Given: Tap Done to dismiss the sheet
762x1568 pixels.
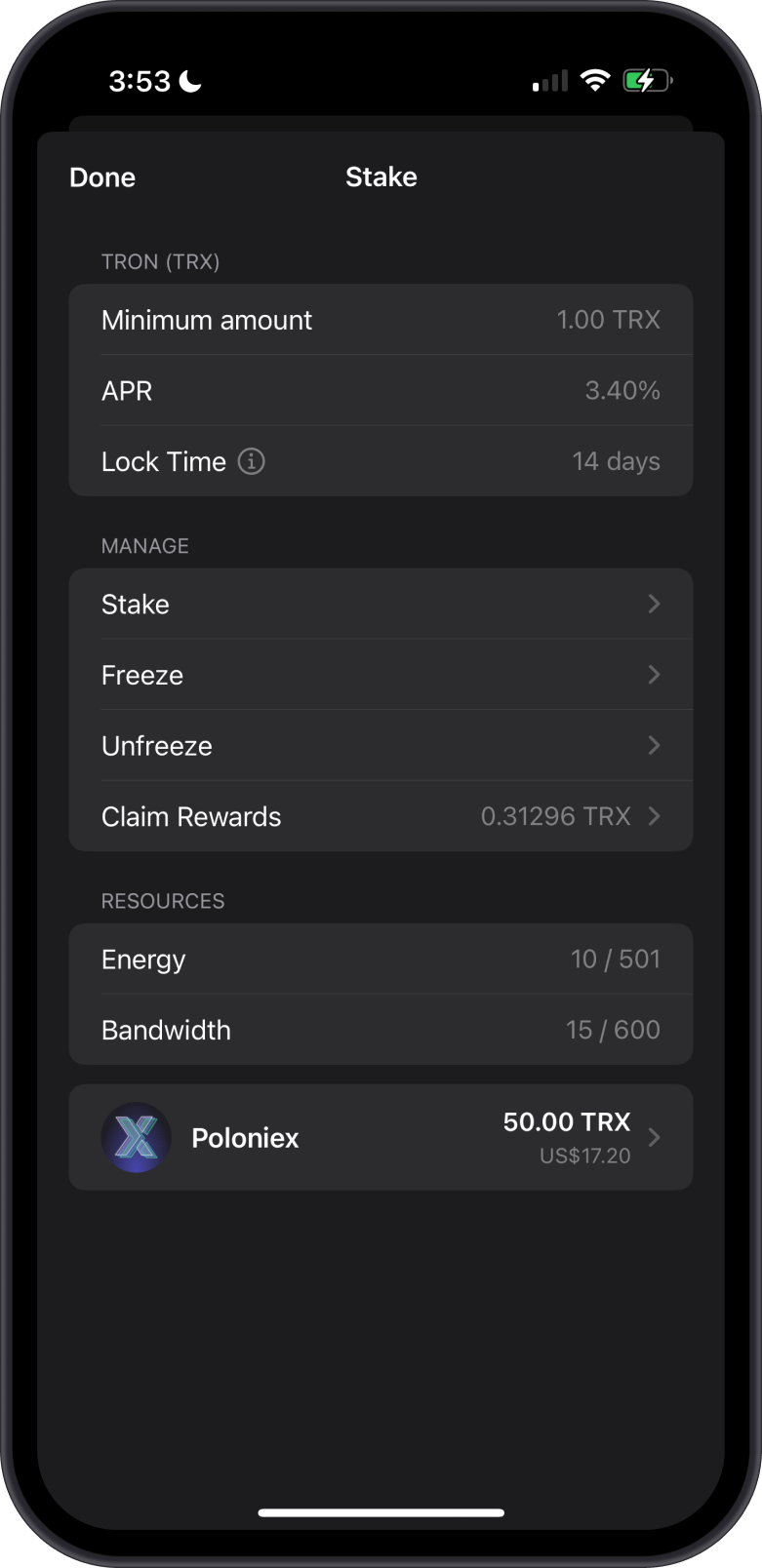Looking at the screenshot, I should [101, 176].
